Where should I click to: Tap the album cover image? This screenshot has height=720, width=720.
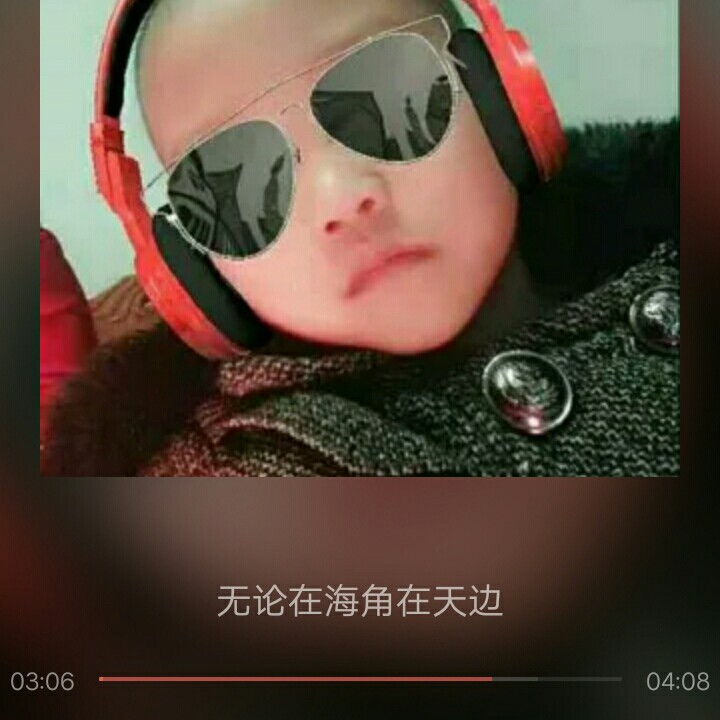360,238
